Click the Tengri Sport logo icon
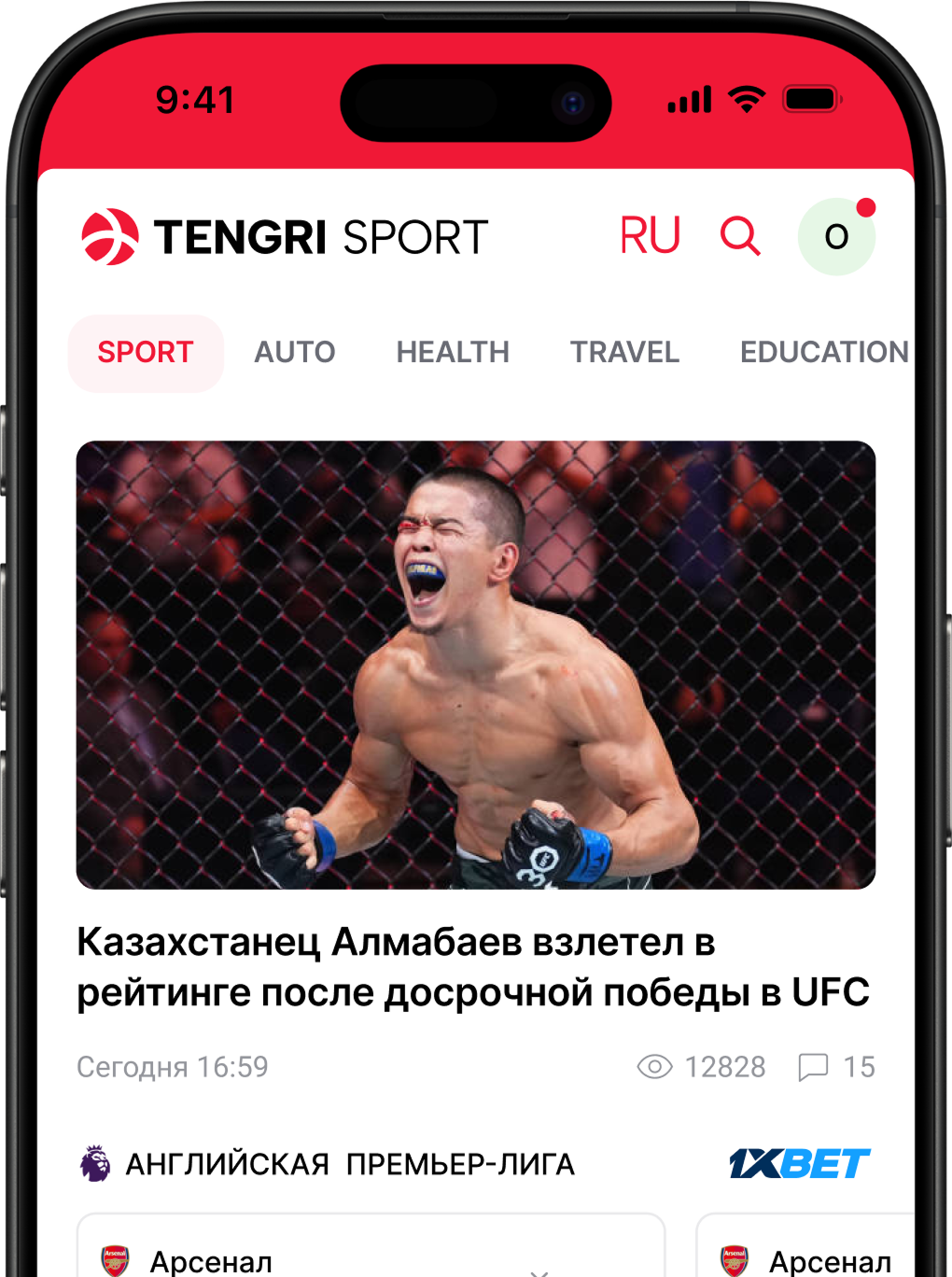The image size is (952, 1277). click(x=108, y=236)
